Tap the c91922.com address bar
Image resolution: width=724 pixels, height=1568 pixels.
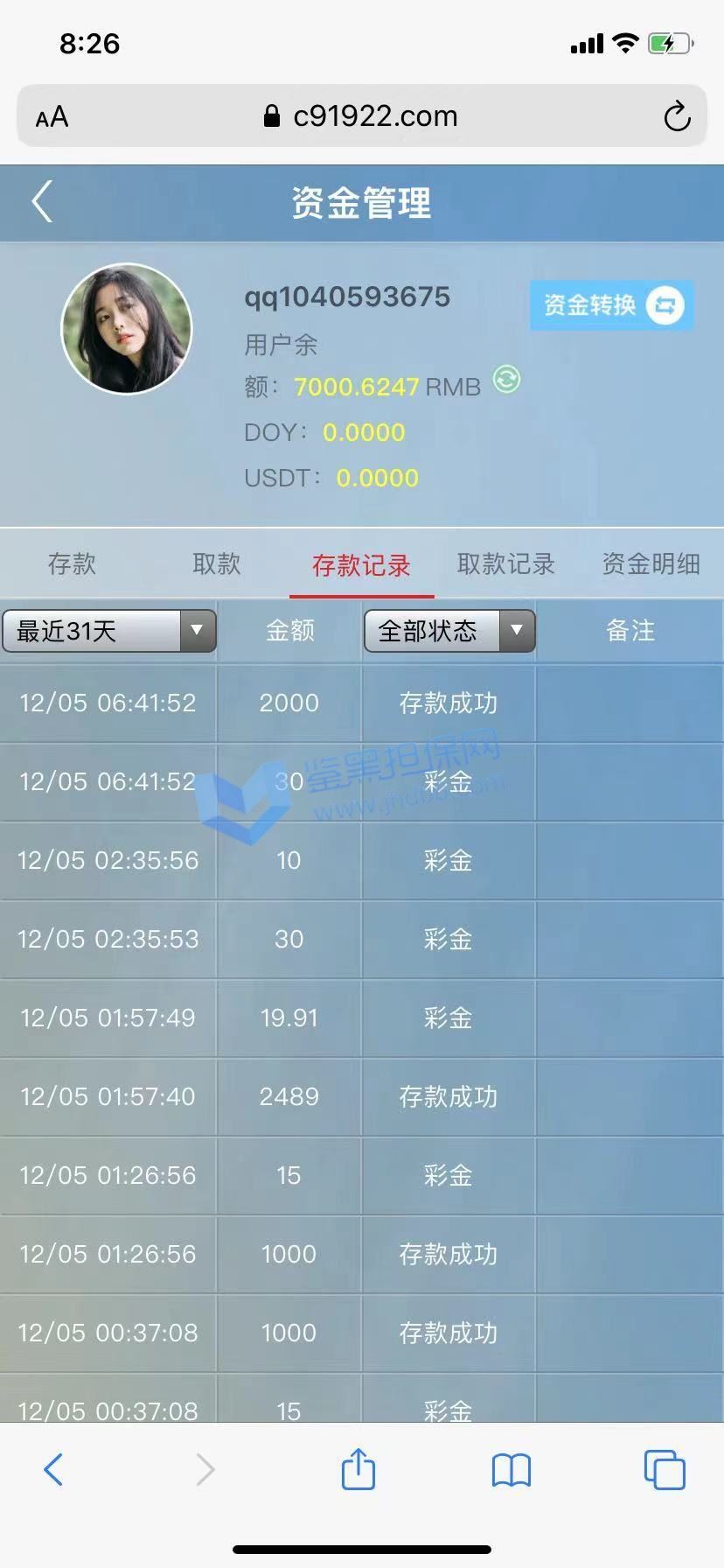click(x=361, y=116)
